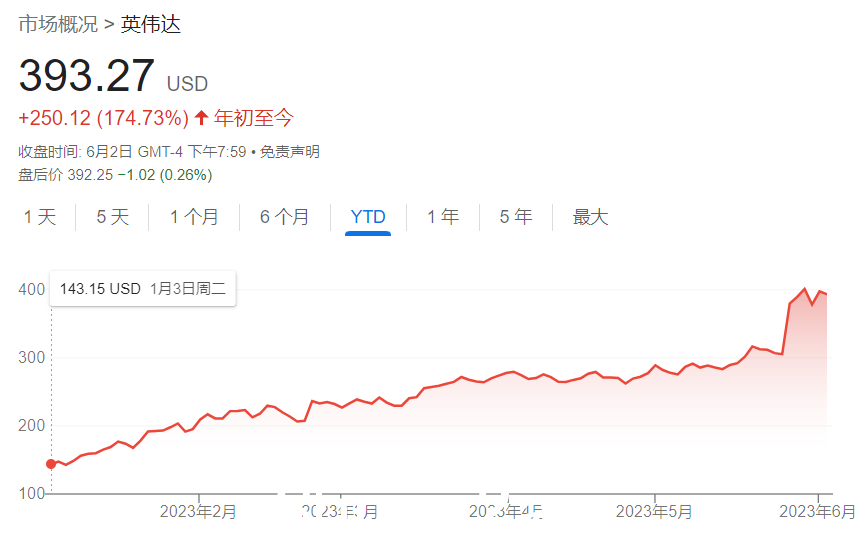Select the YTD tab
Screen dimensions: 866x538
tap(368, 217)
